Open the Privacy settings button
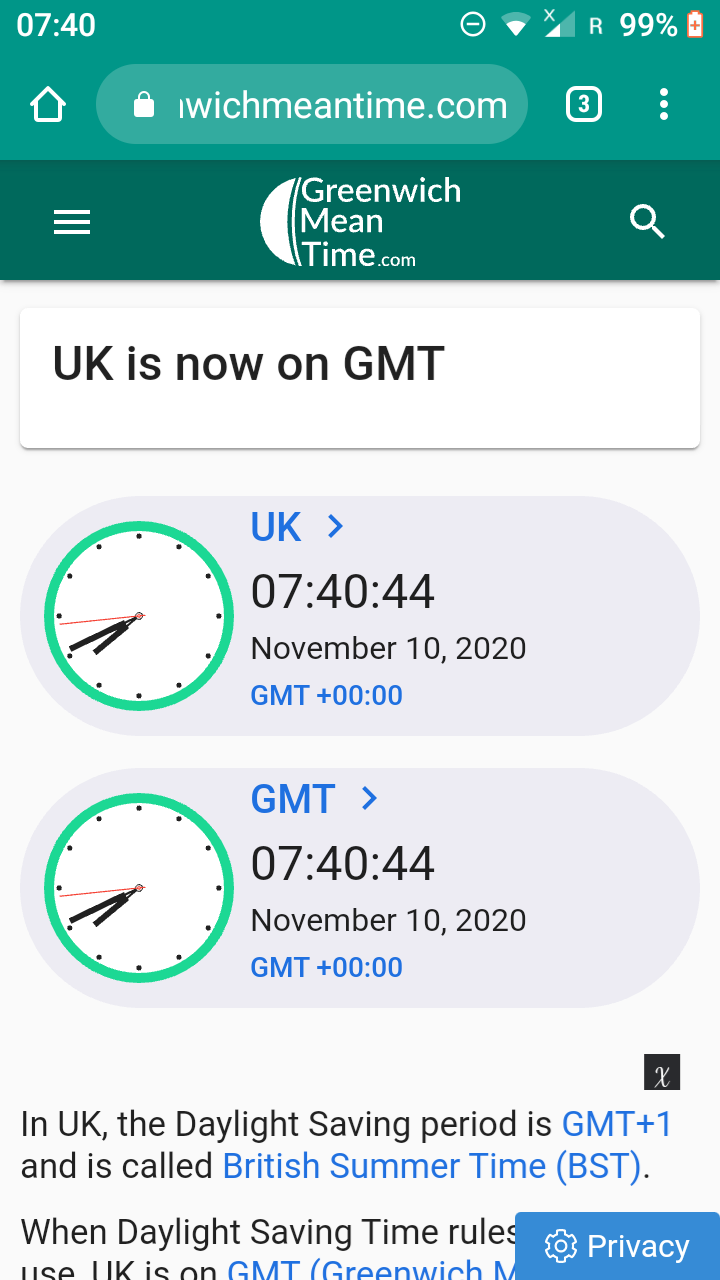720x1280 pixels. coord(618,1246)
